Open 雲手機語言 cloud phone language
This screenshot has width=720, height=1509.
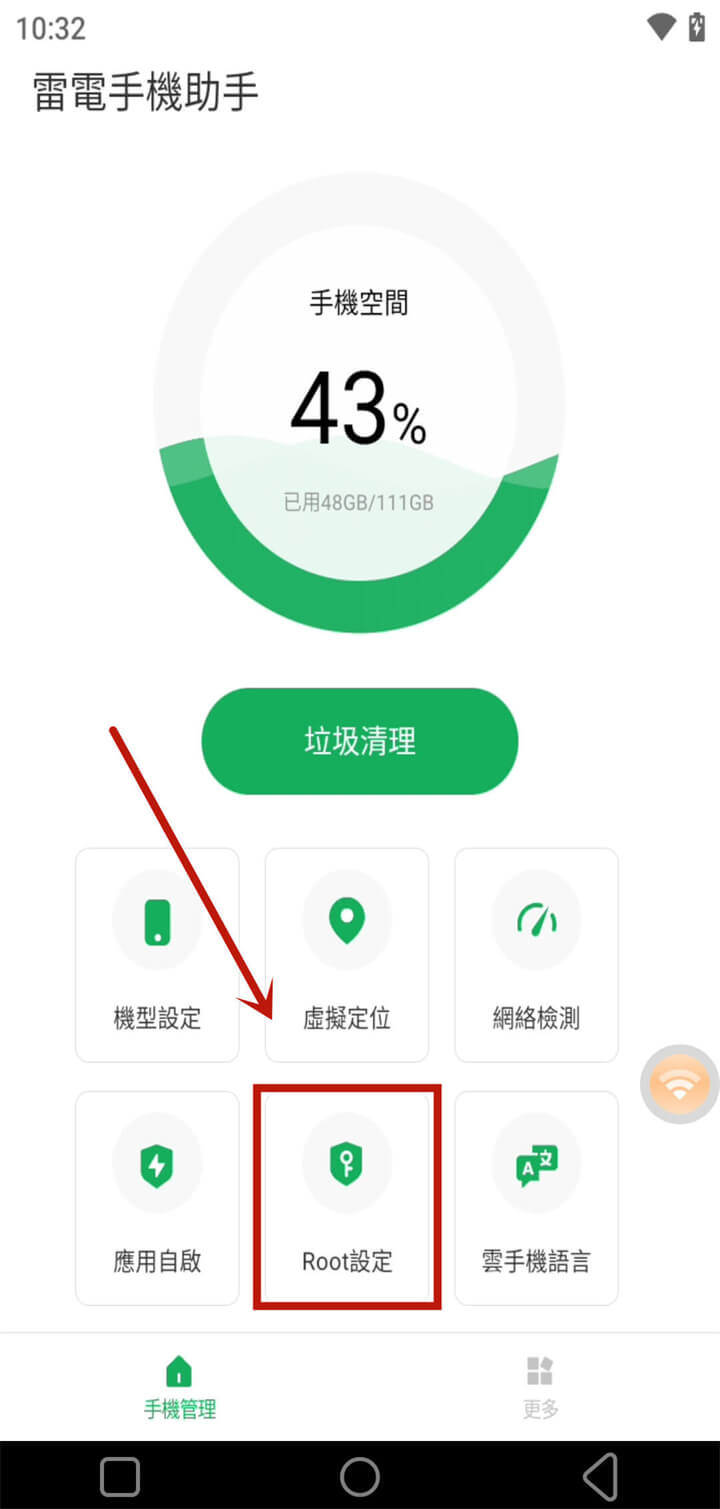[537, 1197]
